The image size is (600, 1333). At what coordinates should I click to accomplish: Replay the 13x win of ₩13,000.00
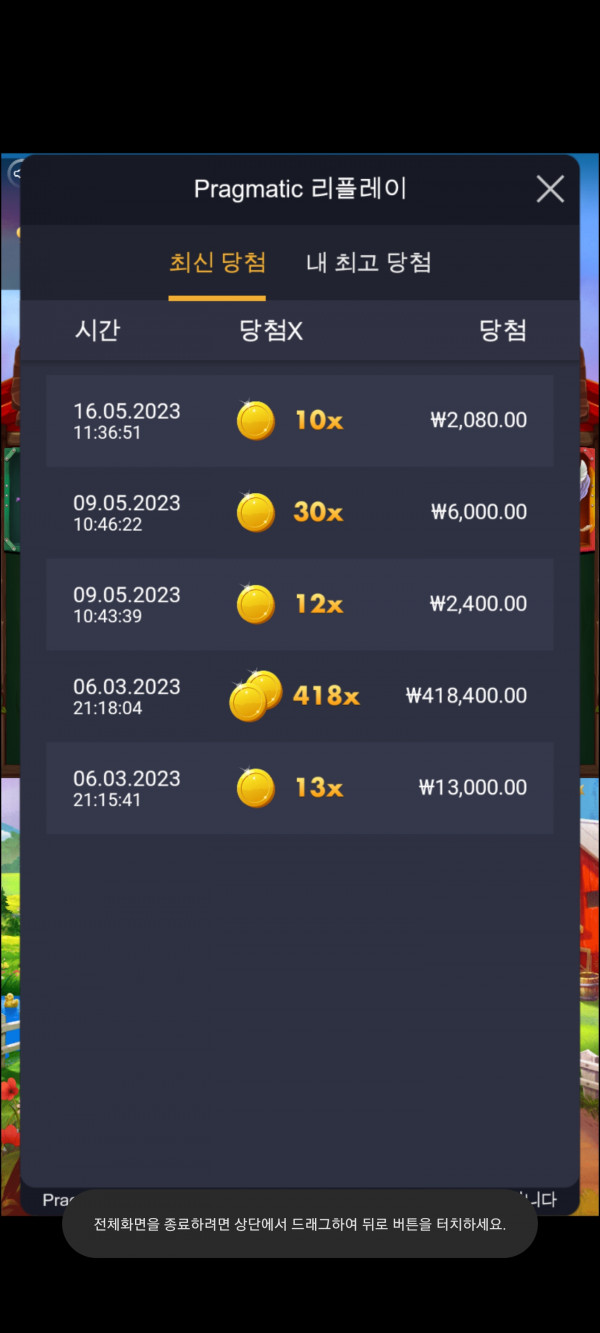click(x=300, y=788)
